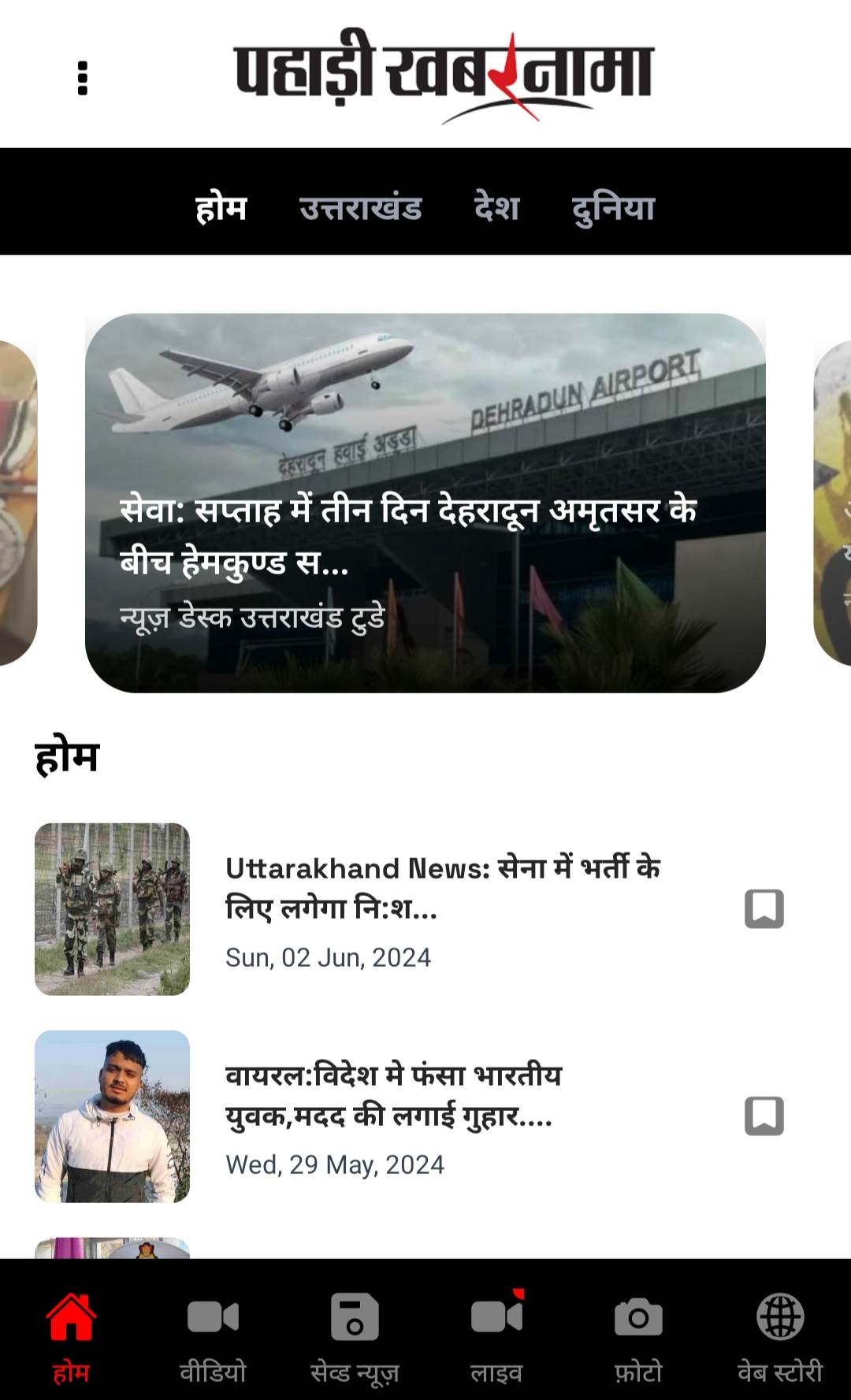Select the होम top tab
The image size is (851, 1400).
[221, 208]
